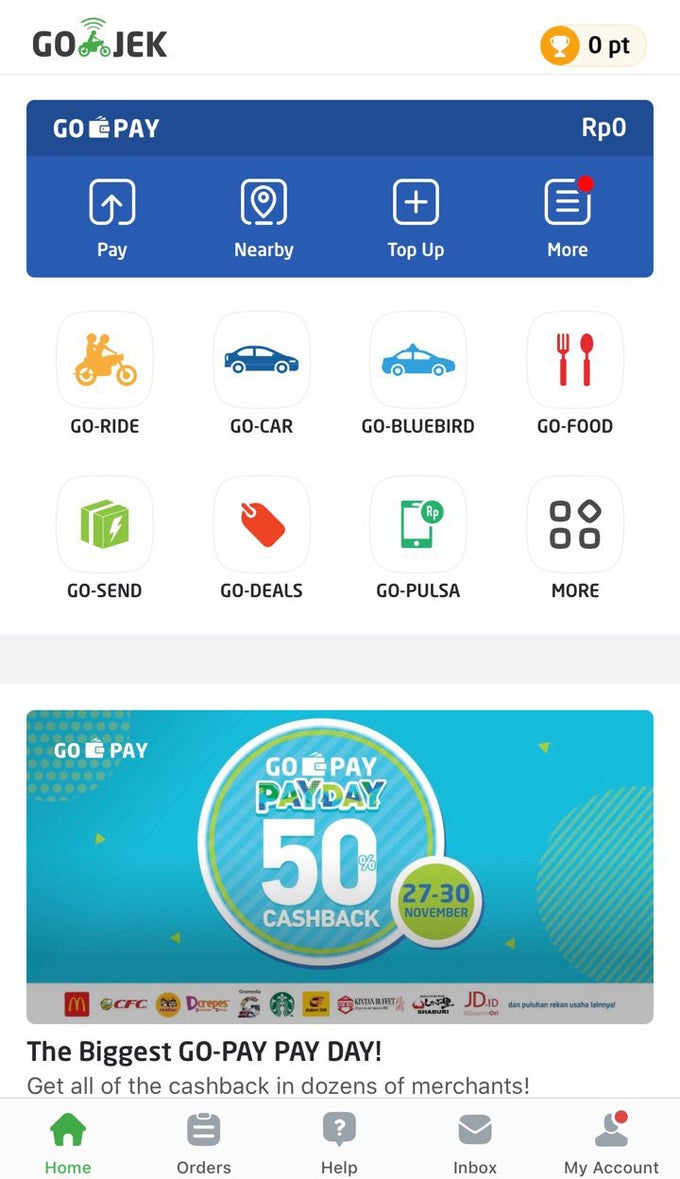This screenshot has height=1179, width=680.
Task: Launch GO-SEND courier service
Action: [105, 536]
